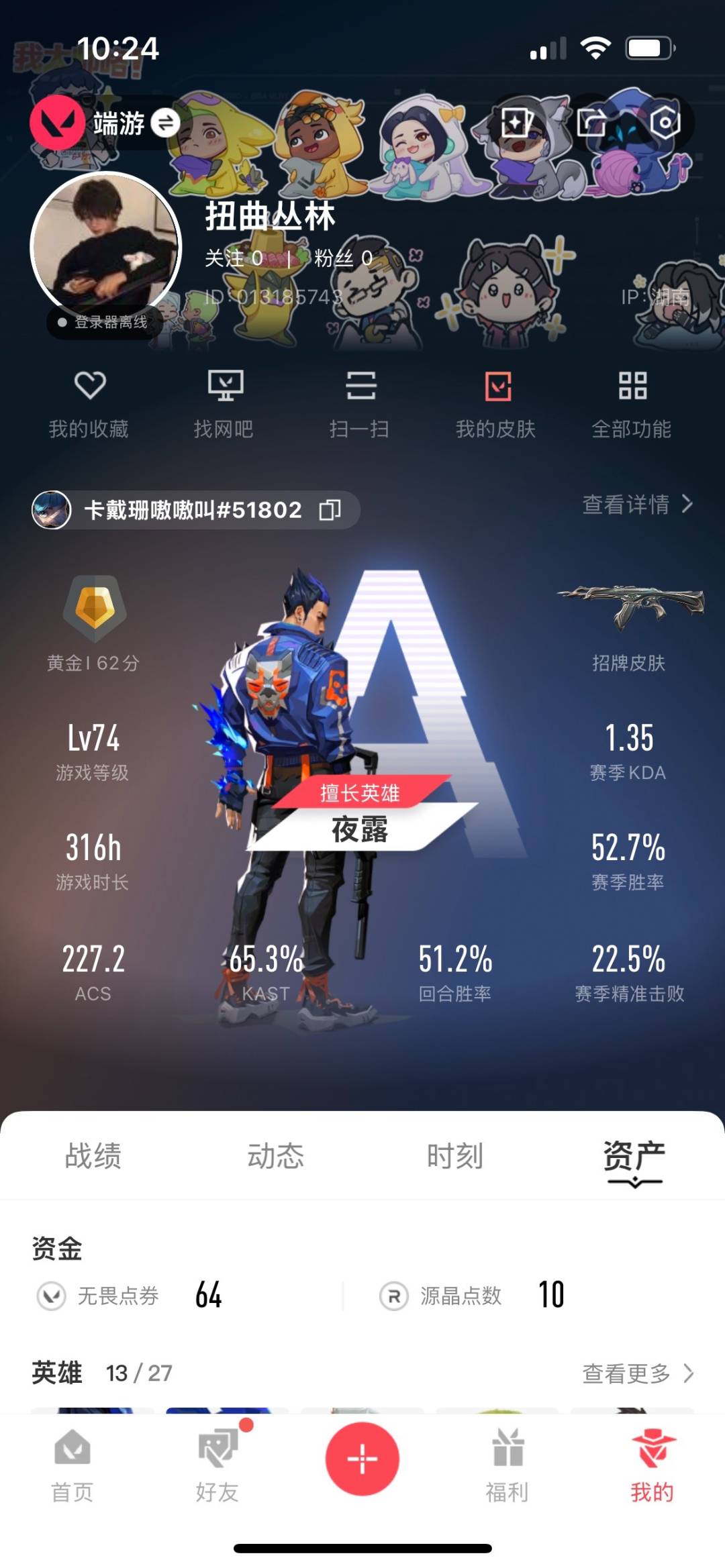Switch to the 动态 tab
This screenshot has height=1568, width=725.
click(275, 1156)
